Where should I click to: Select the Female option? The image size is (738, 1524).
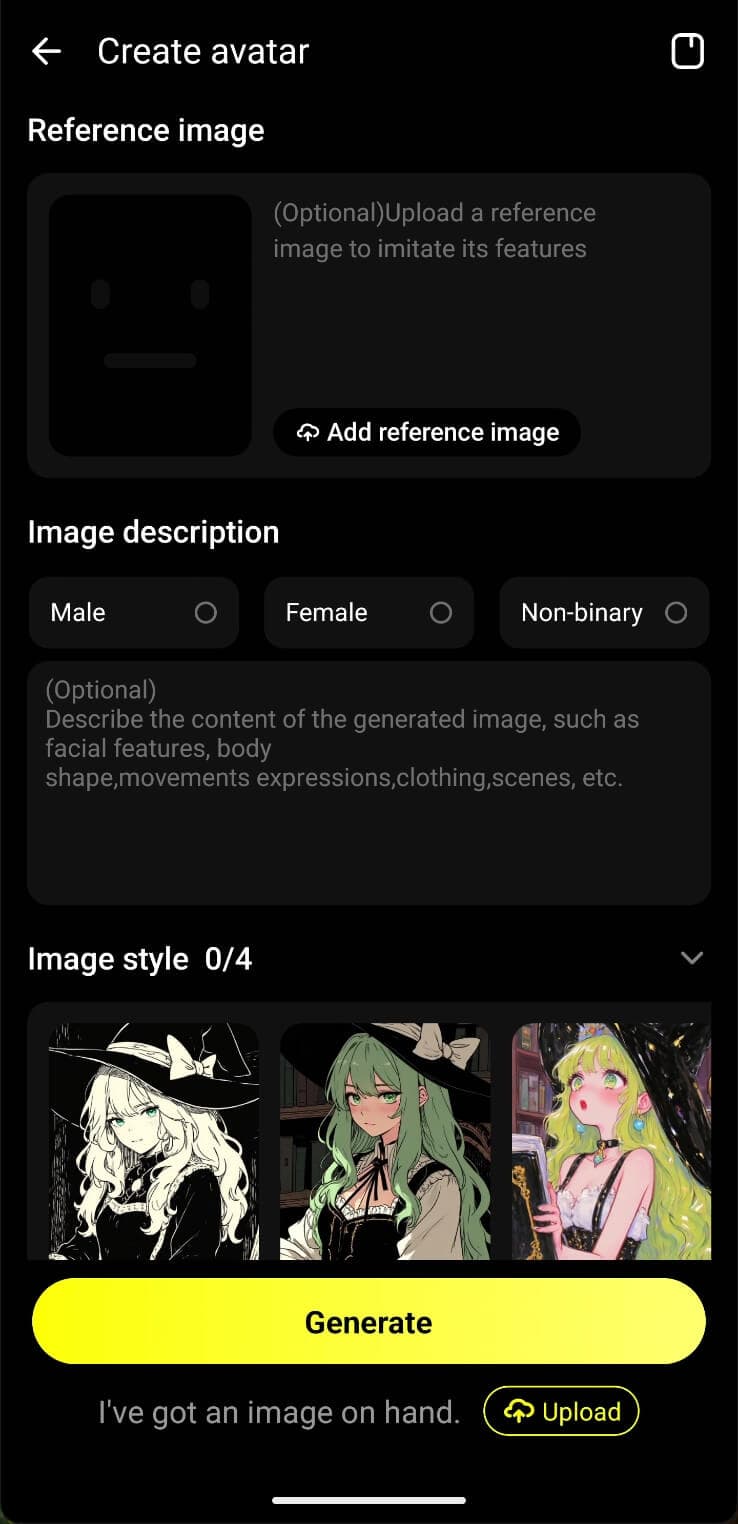368,613
